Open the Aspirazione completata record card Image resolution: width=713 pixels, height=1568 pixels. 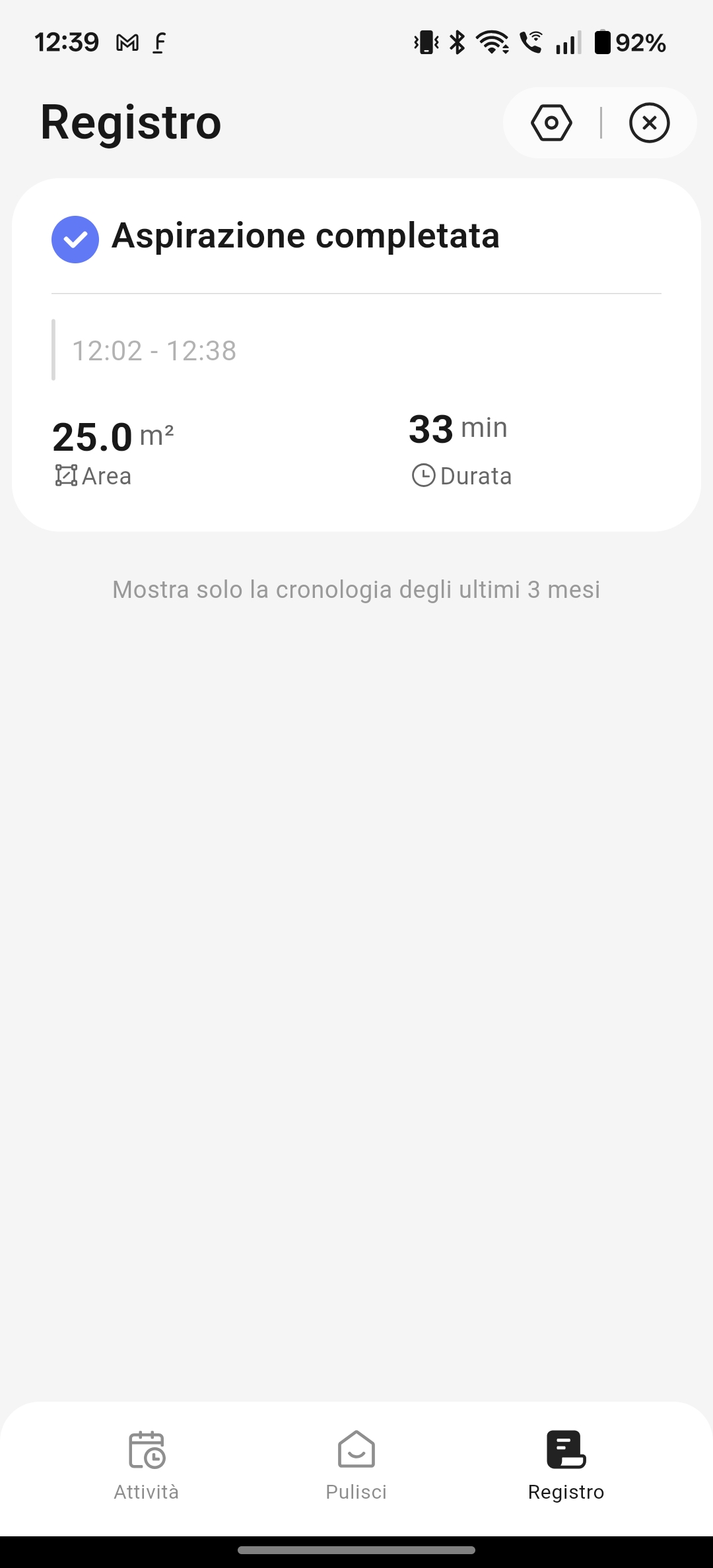click(356, 354)
